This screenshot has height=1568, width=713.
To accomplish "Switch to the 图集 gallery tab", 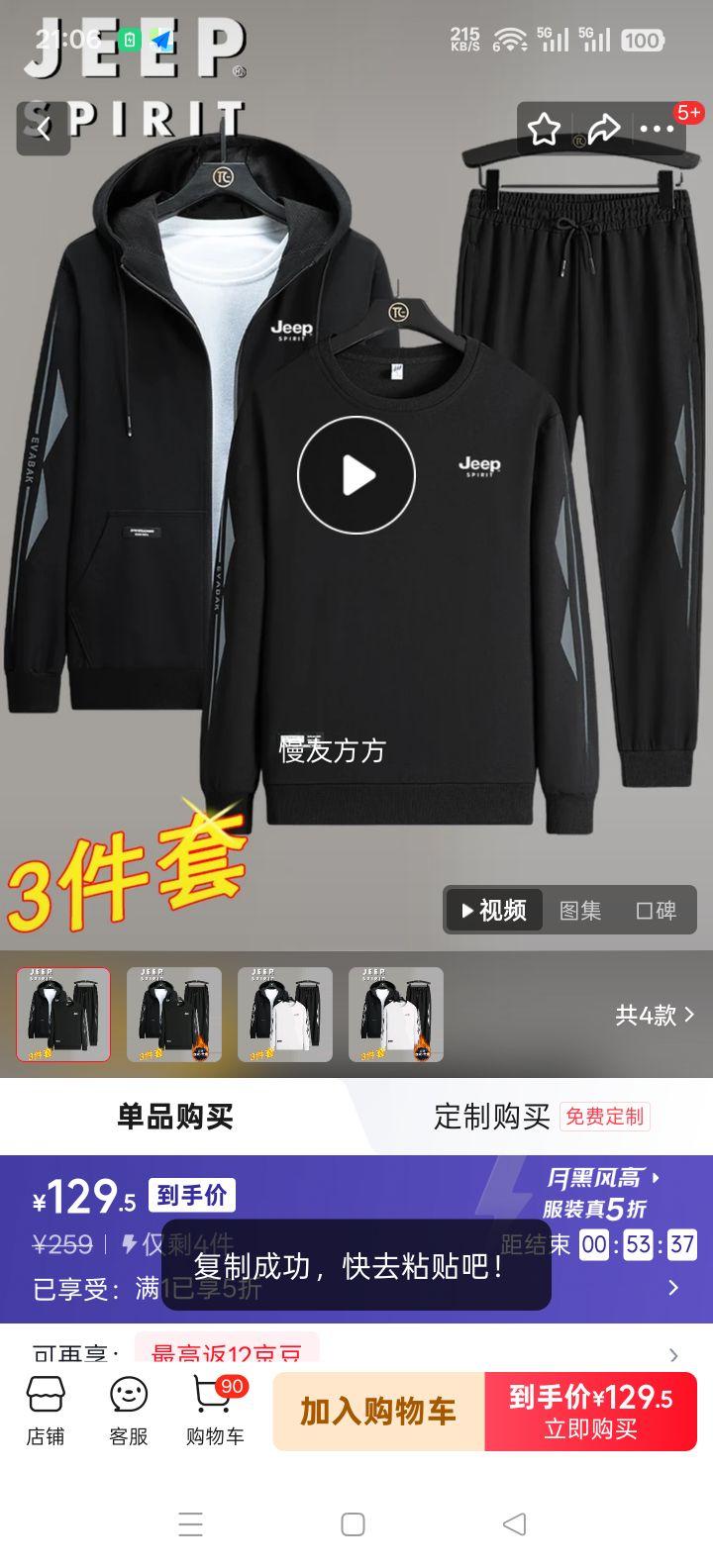I will [x=582, y=910].
